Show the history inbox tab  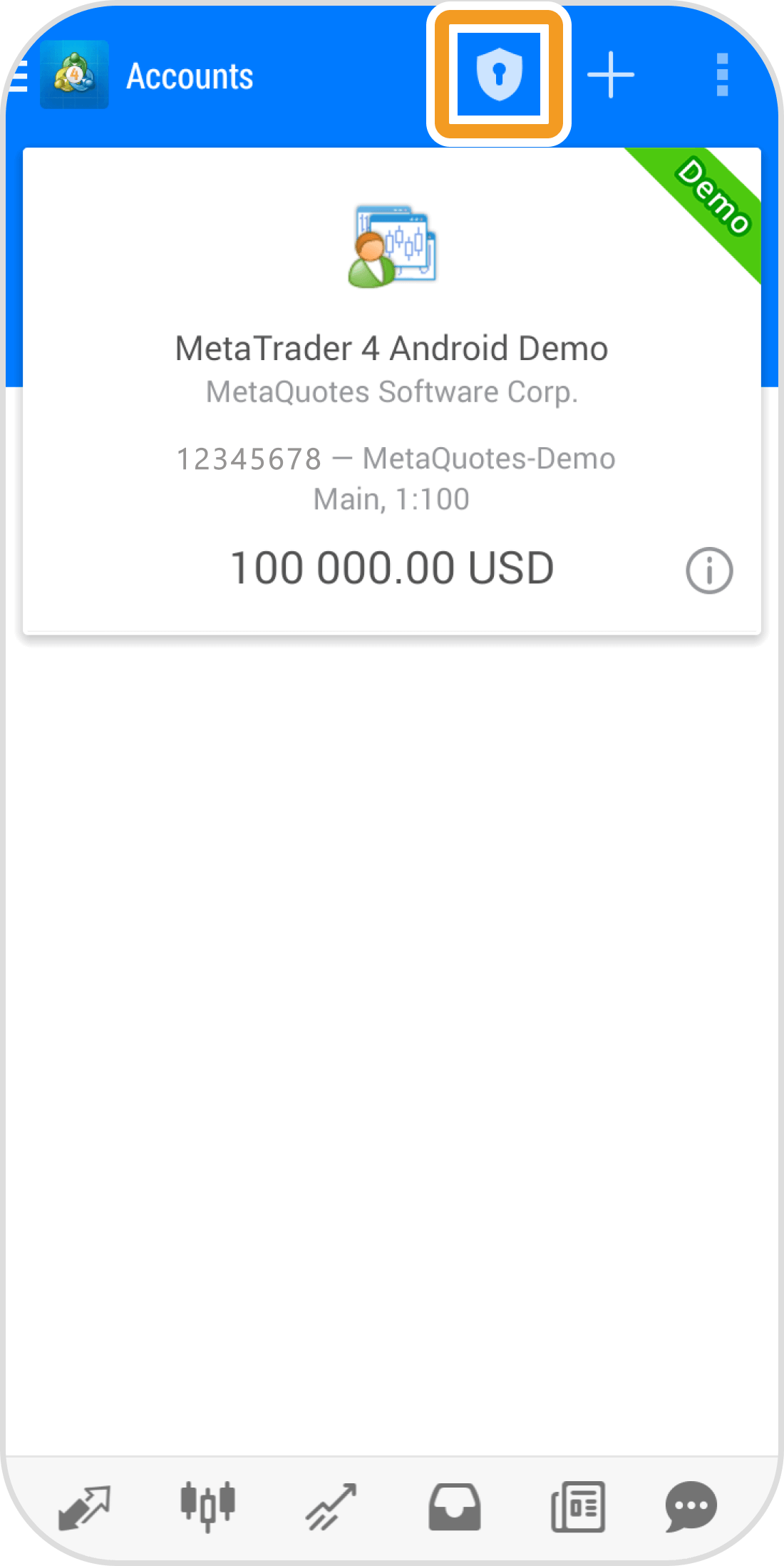point(455,1507)
